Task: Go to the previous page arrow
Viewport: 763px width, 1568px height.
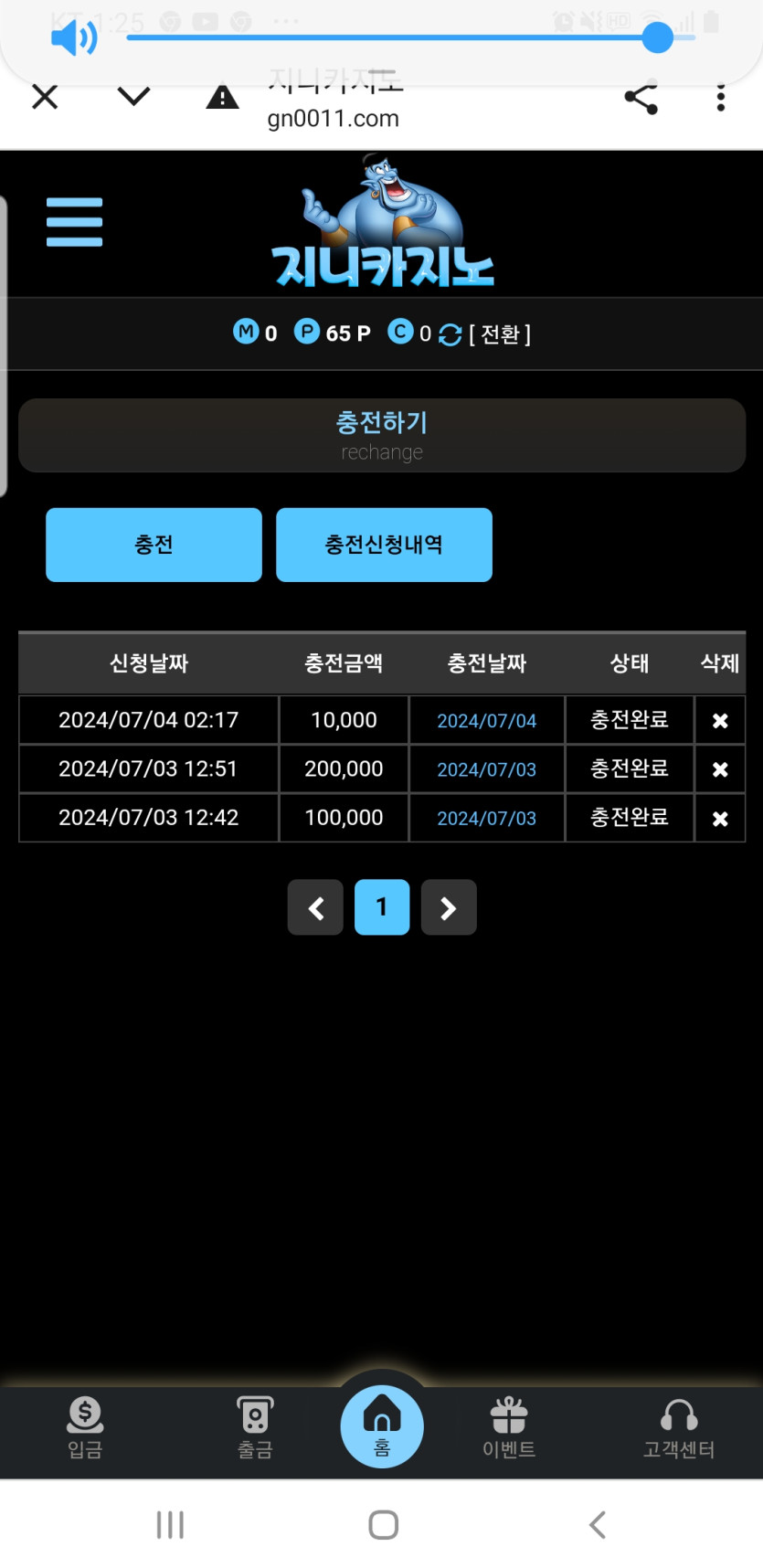Action: pos(315,907)
